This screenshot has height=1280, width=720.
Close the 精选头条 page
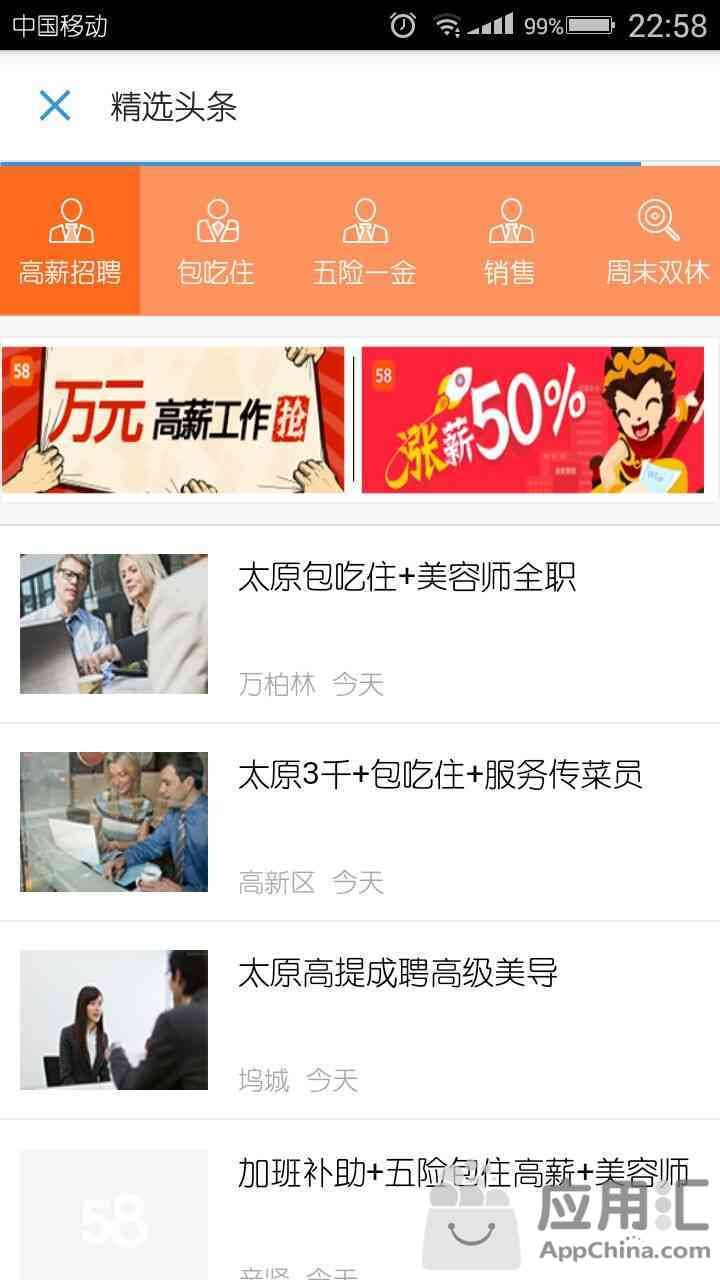[x=55, y=106]
